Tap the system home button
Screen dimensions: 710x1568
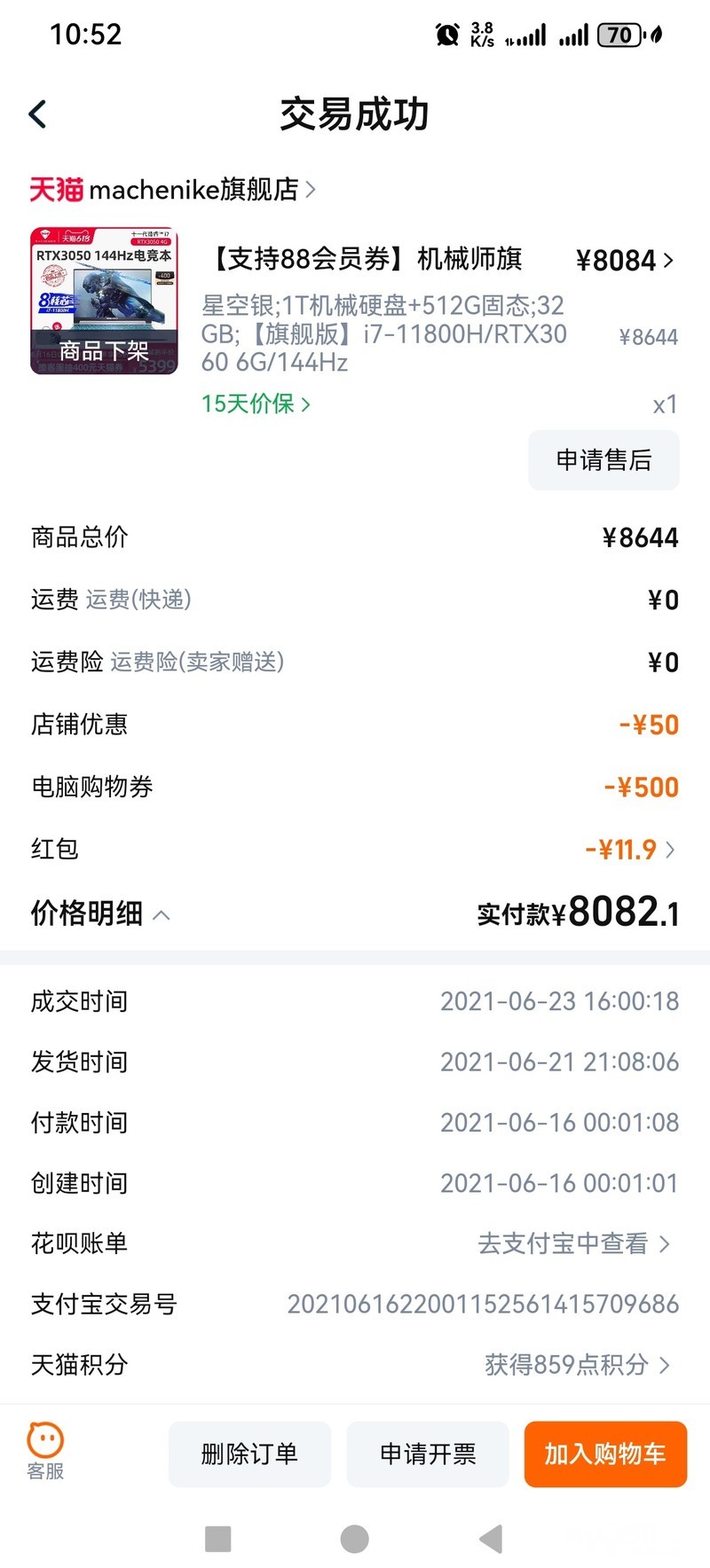[x=354, y=1539]
